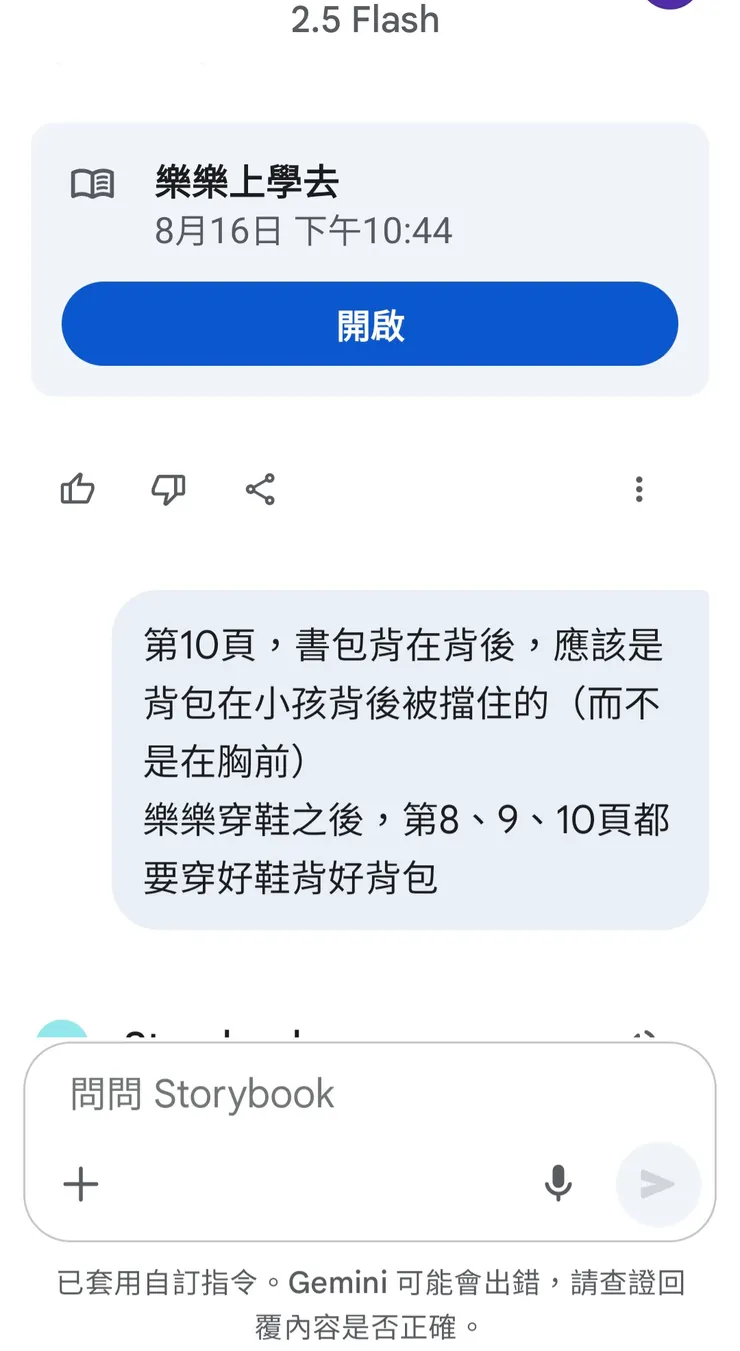Tap the 8月16日 timestamp on the card
This screenshot has width=740, height=1351.
click(302, 231)
